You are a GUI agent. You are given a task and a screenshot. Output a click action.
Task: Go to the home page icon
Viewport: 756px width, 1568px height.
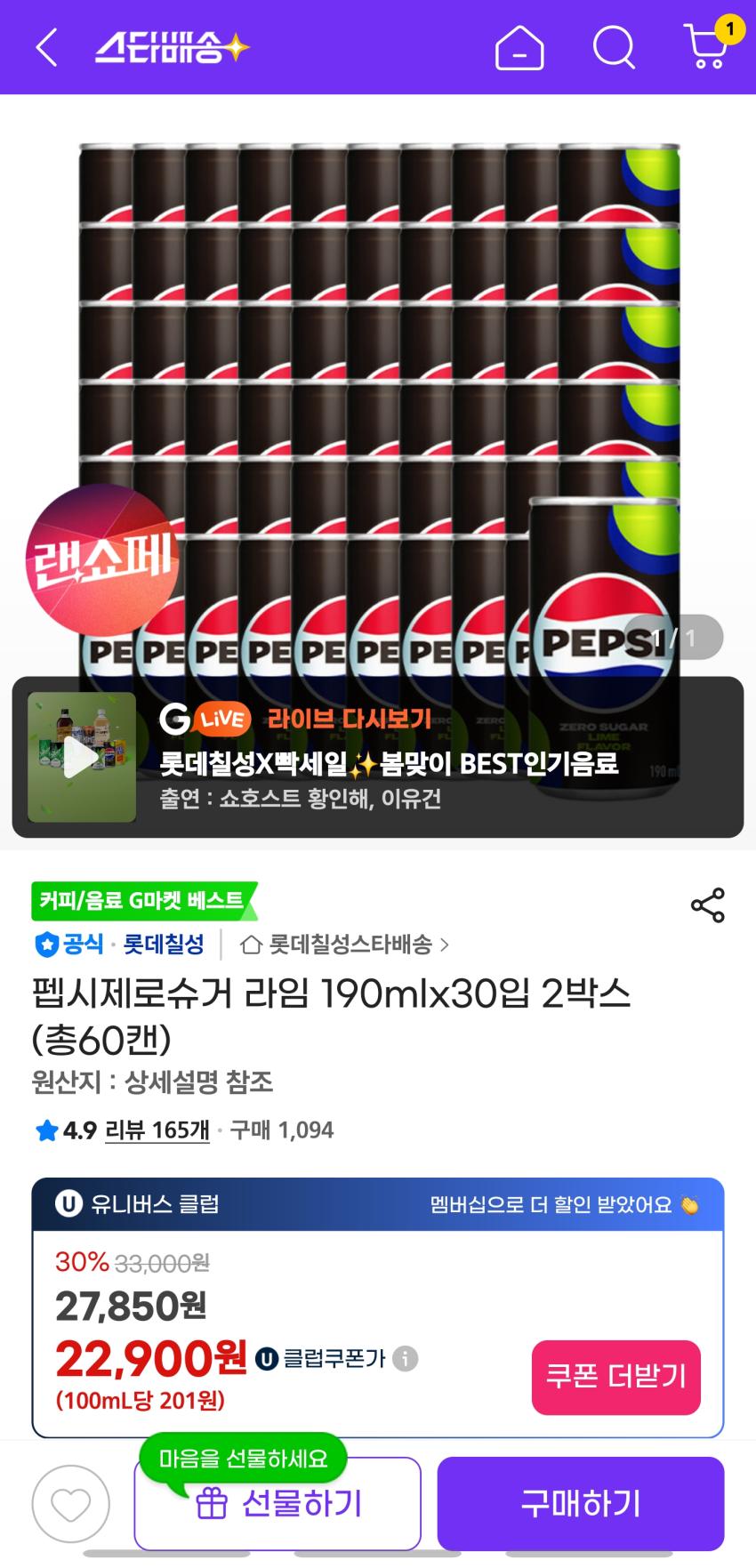click(519, 47)
